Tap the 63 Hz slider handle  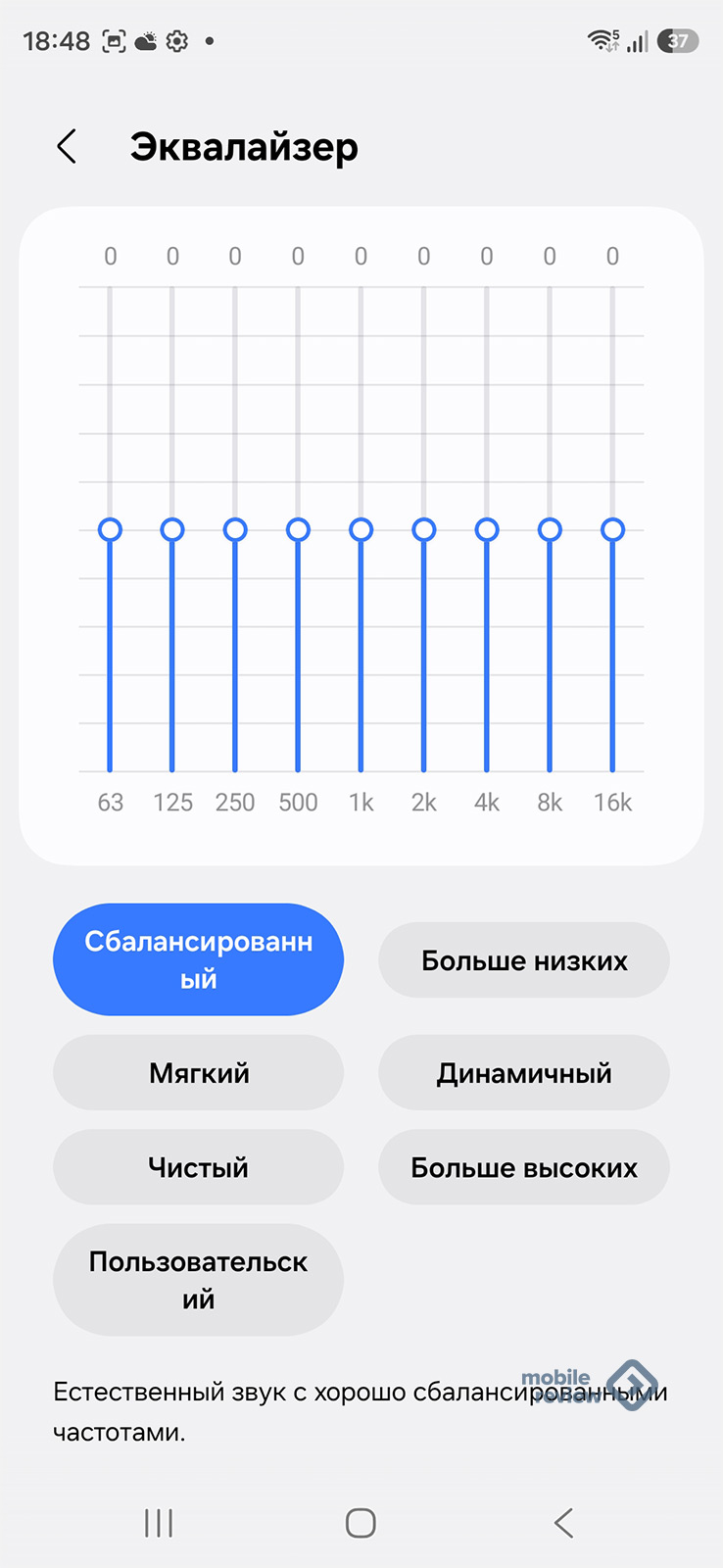[x=110, y=530]
